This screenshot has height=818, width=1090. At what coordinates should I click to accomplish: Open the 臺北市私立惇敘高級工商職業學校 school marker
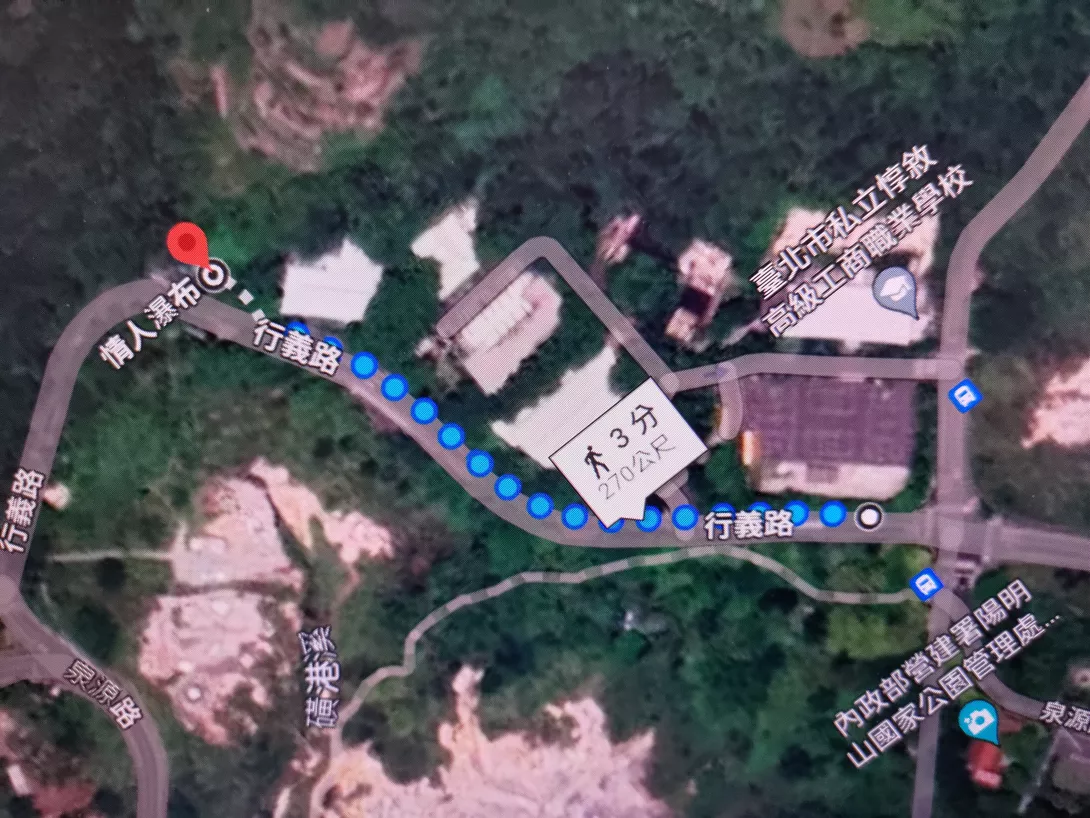point(894,291)
